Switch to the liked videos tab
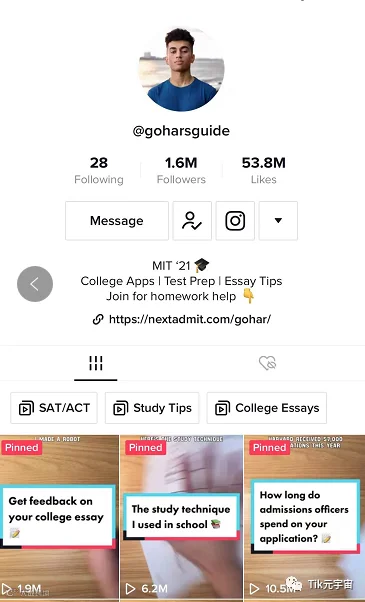Screen dimensions: 365x602 pyautogui.click(x=268, y=363)
